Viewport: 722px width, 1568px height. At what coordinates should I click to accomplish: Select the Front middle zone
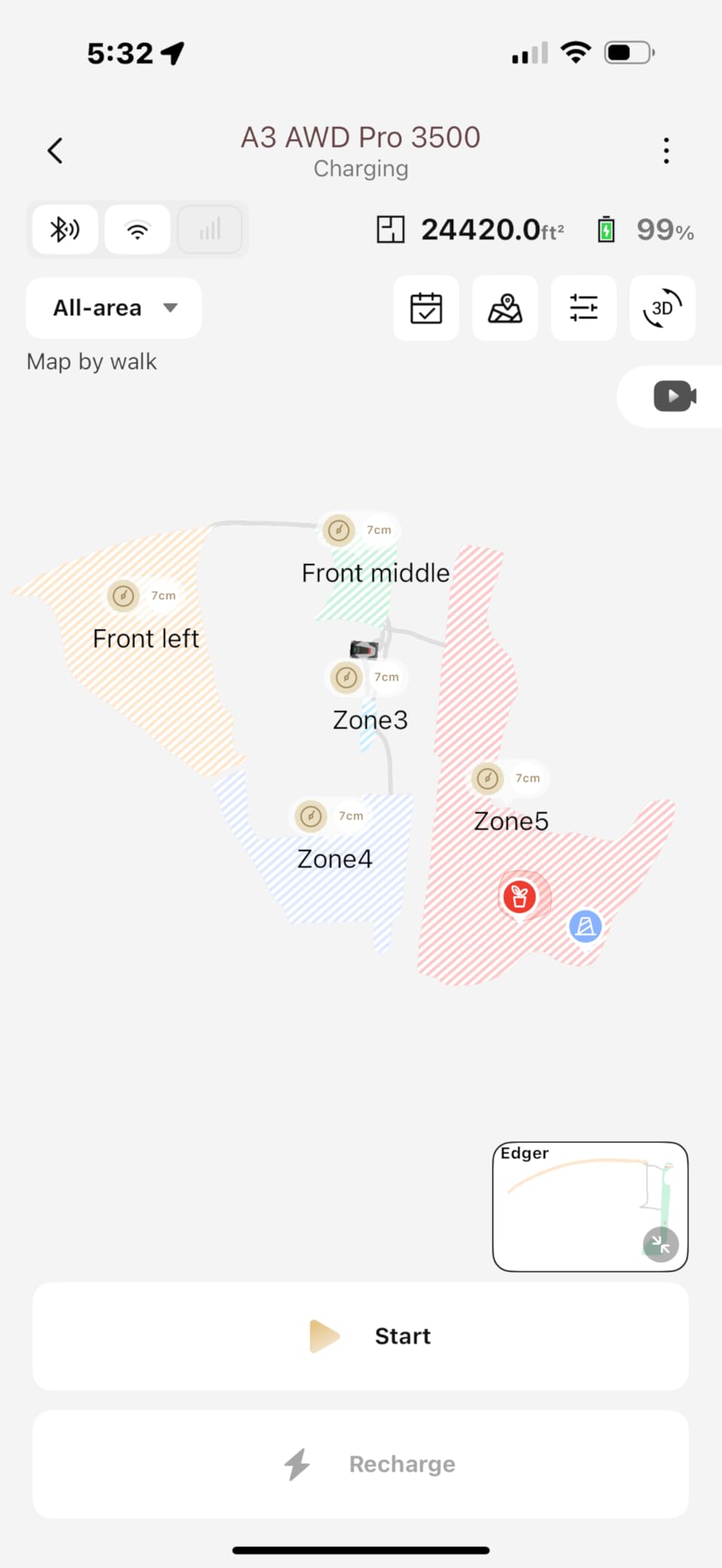[x=376, y=573]
